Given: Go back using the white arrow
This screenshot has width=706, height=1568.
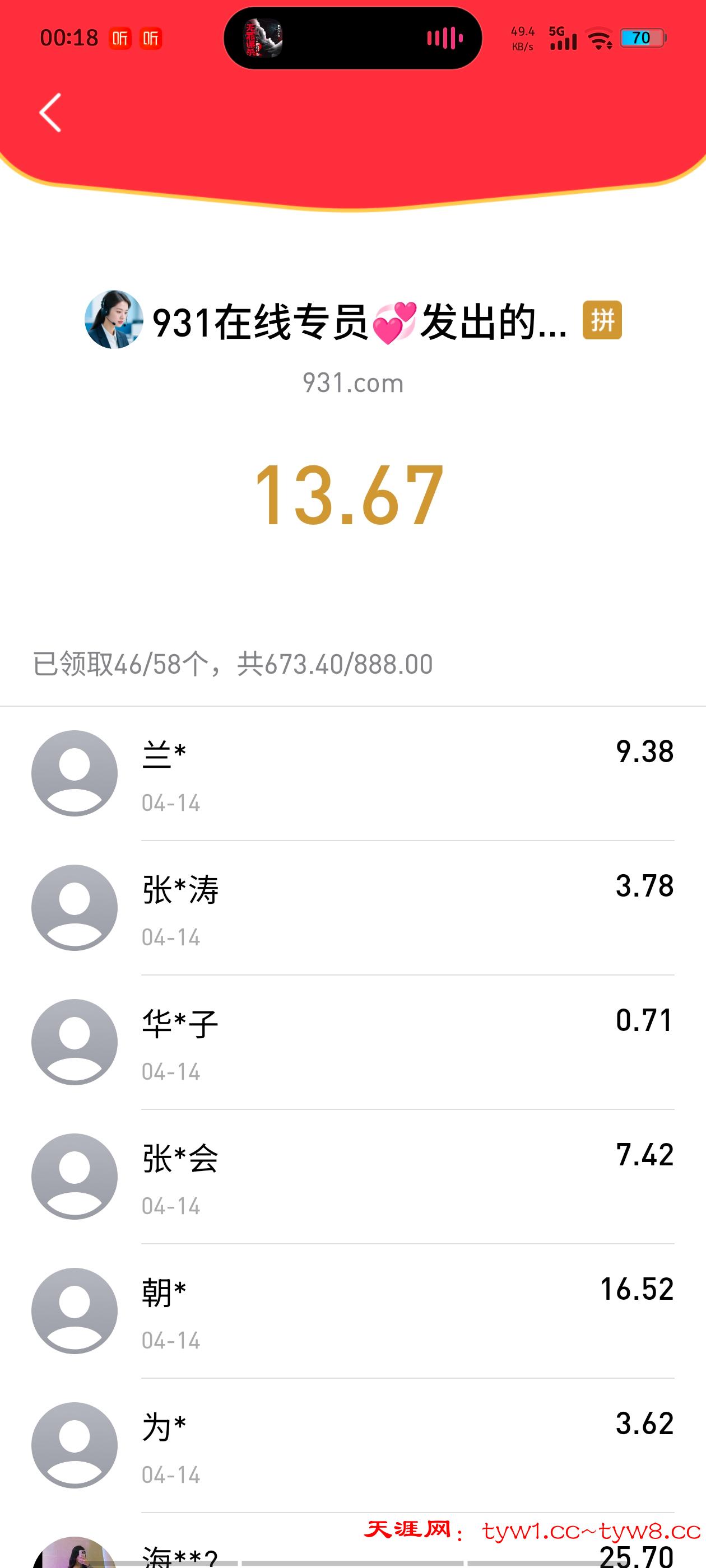Looking at the screenshot, I should pos(50,113).
